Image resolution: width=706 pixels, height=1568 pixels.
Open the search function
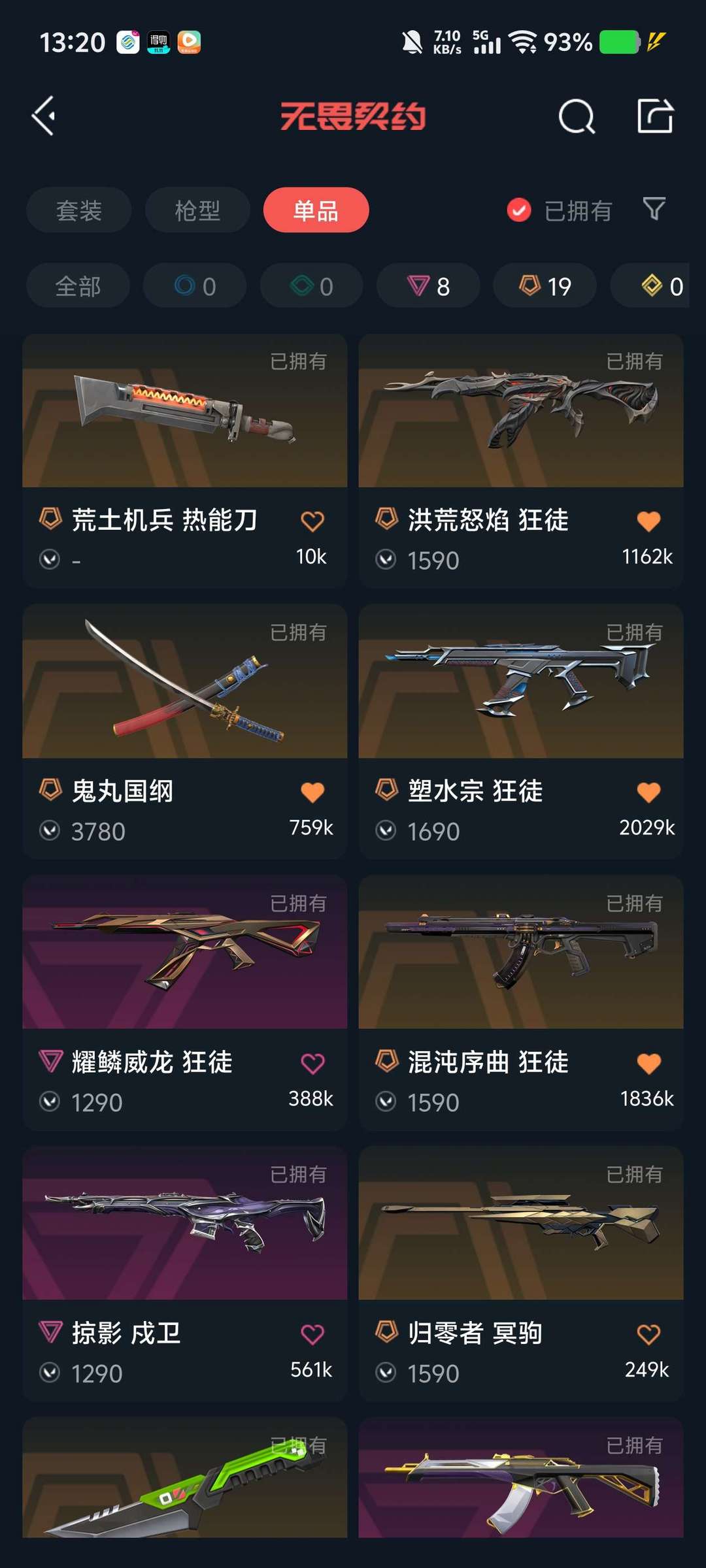click(x=575, y=116)
